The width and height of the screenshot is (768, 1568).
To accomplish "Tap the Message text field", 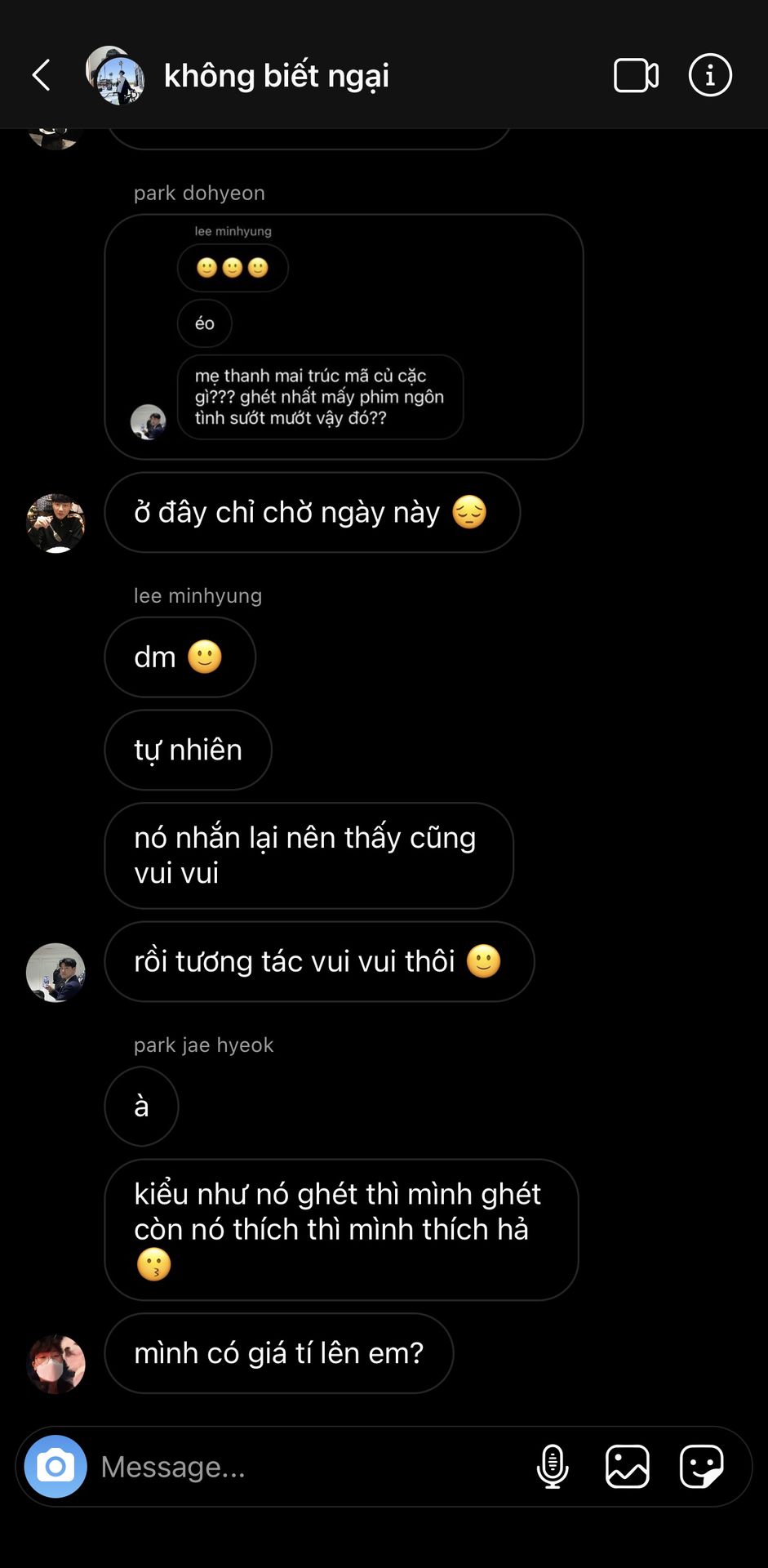I will click(310, 1467).
